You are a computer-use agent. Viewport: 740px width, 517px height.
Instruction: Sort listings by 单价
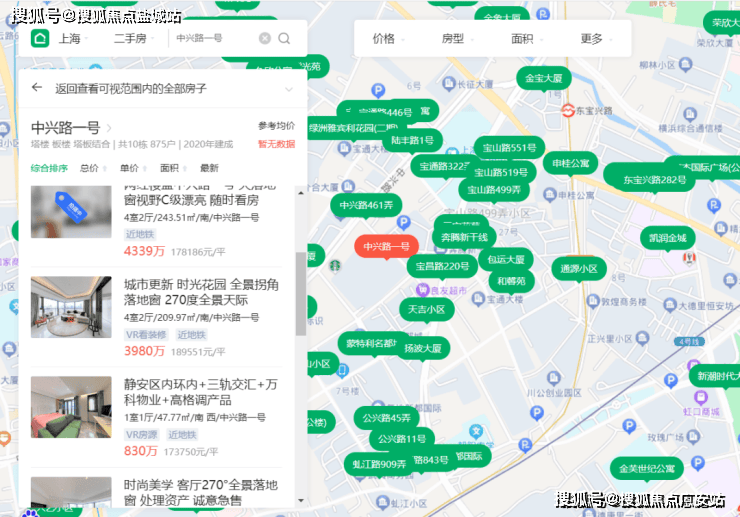(x=133, y=168)
